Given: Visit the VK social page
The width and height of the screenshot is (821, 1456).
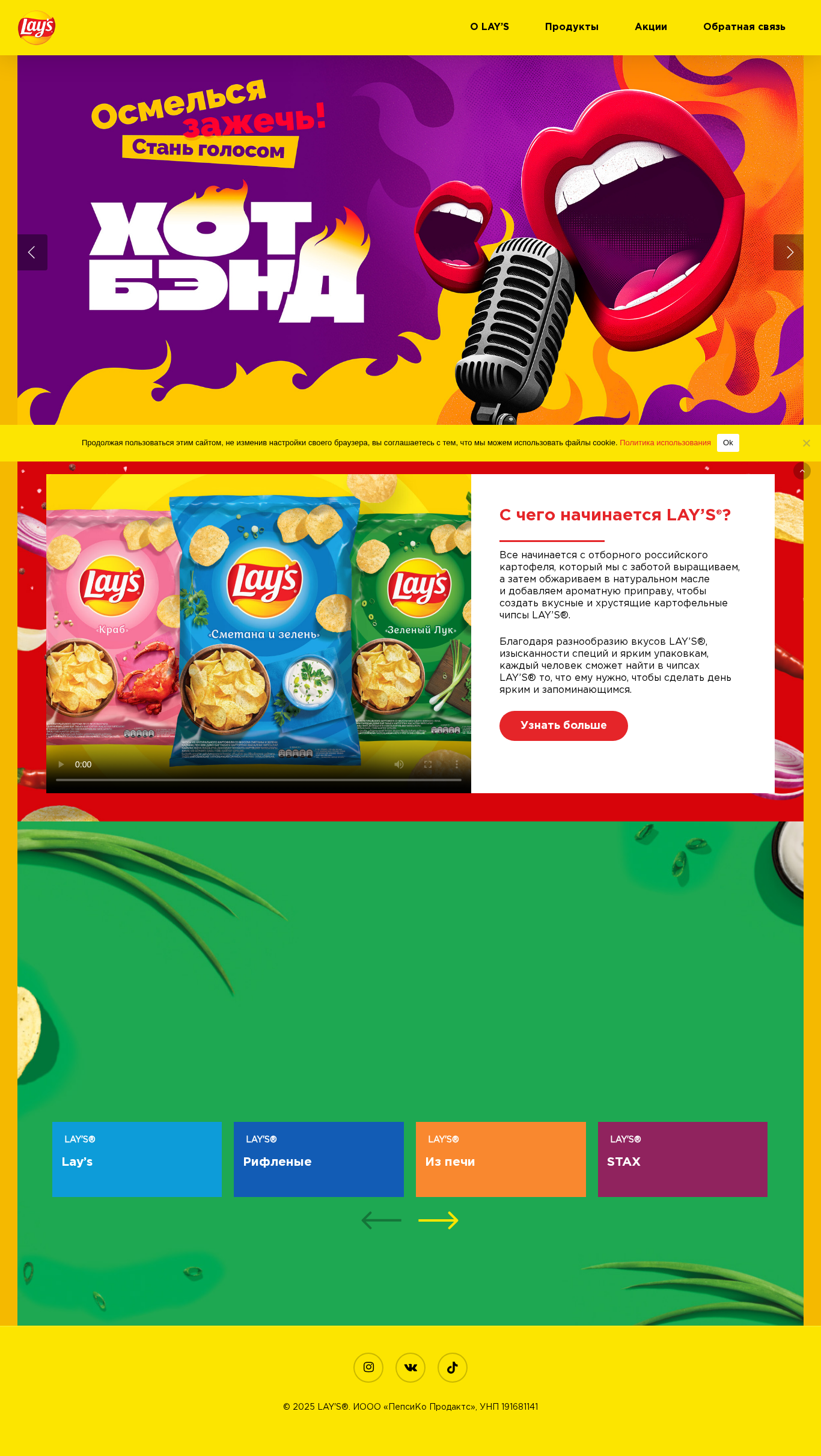Looking at the screenshot, I should tap(410, 1368).
